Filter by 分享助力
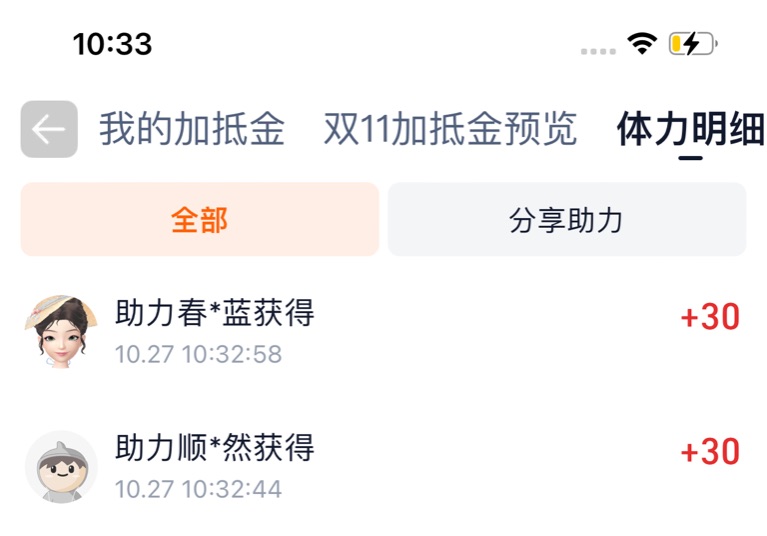 coord(566,220)
